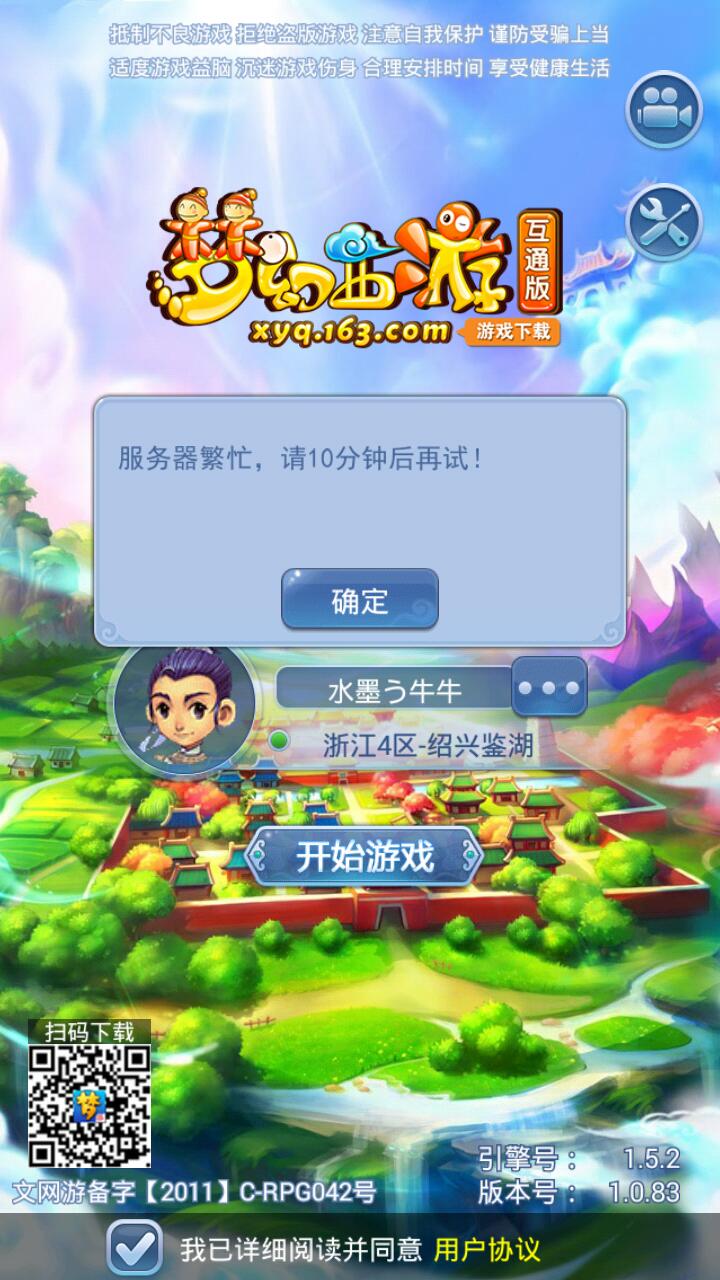Open the 用户协议 link
Screen dimensions: 720x1280
(487, 1249)
